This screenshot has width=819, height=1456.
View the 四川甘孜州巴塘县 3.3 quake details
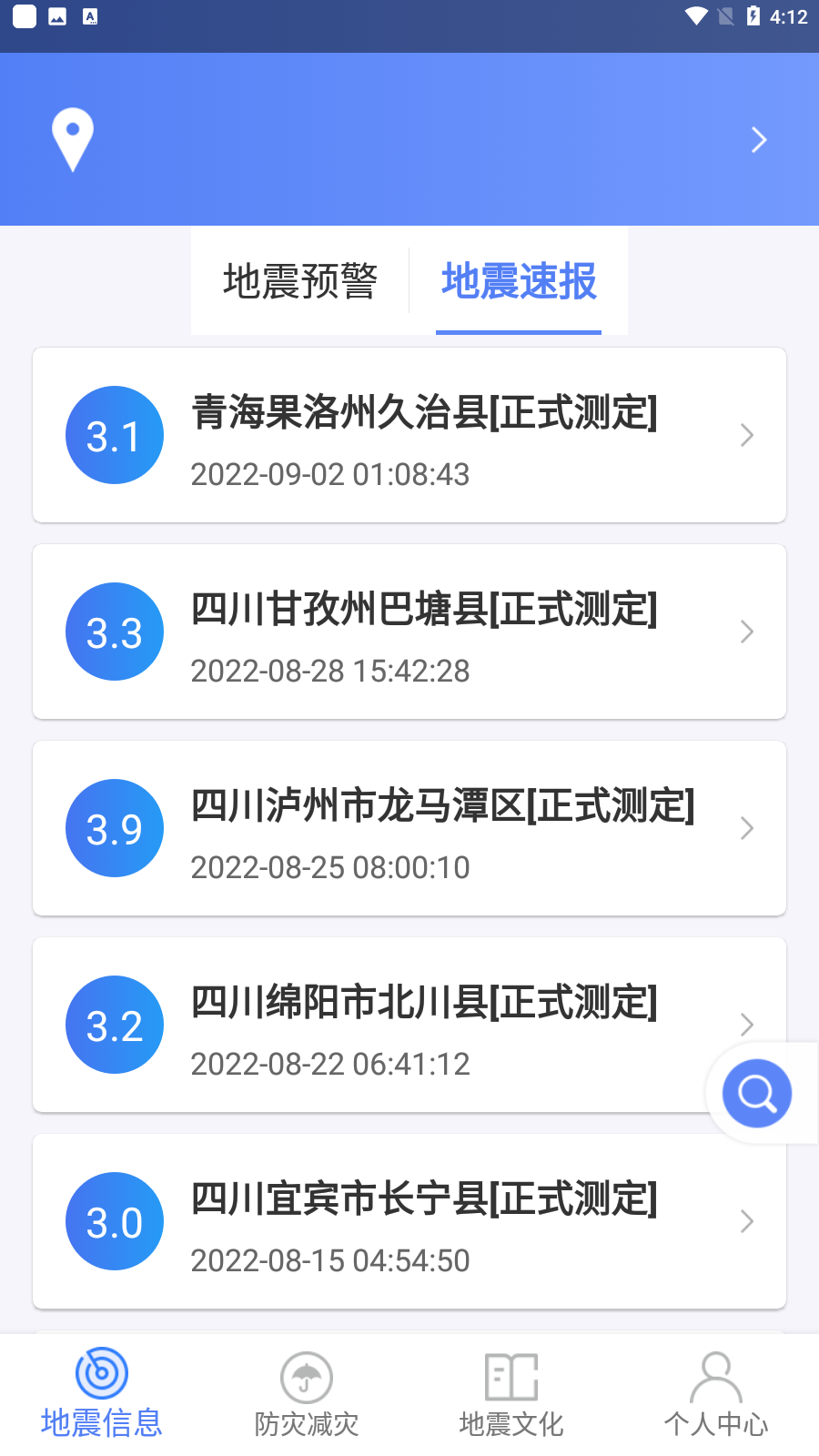409,632
